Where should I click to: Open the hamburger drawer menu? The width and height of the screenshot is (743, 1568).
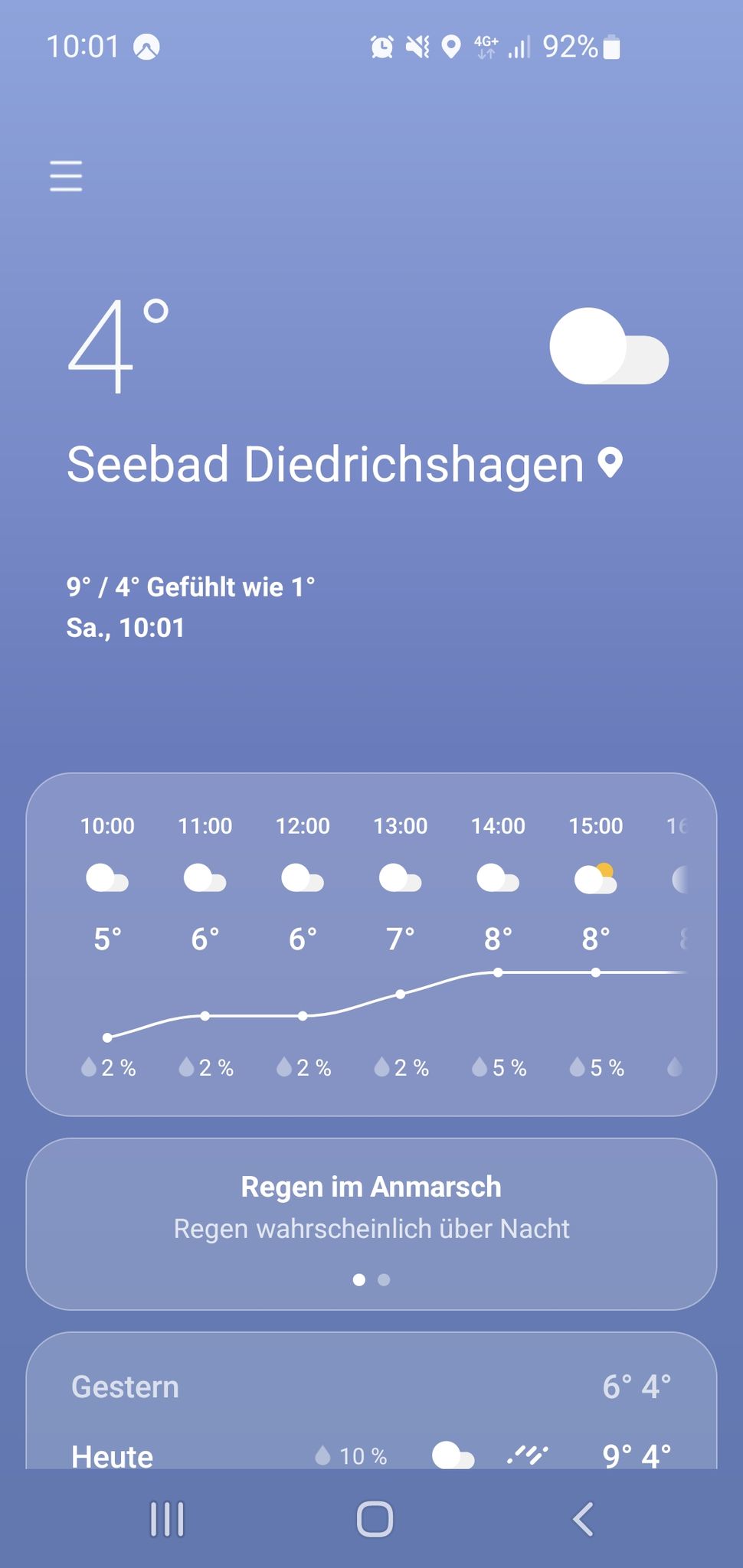coord(66,176)
